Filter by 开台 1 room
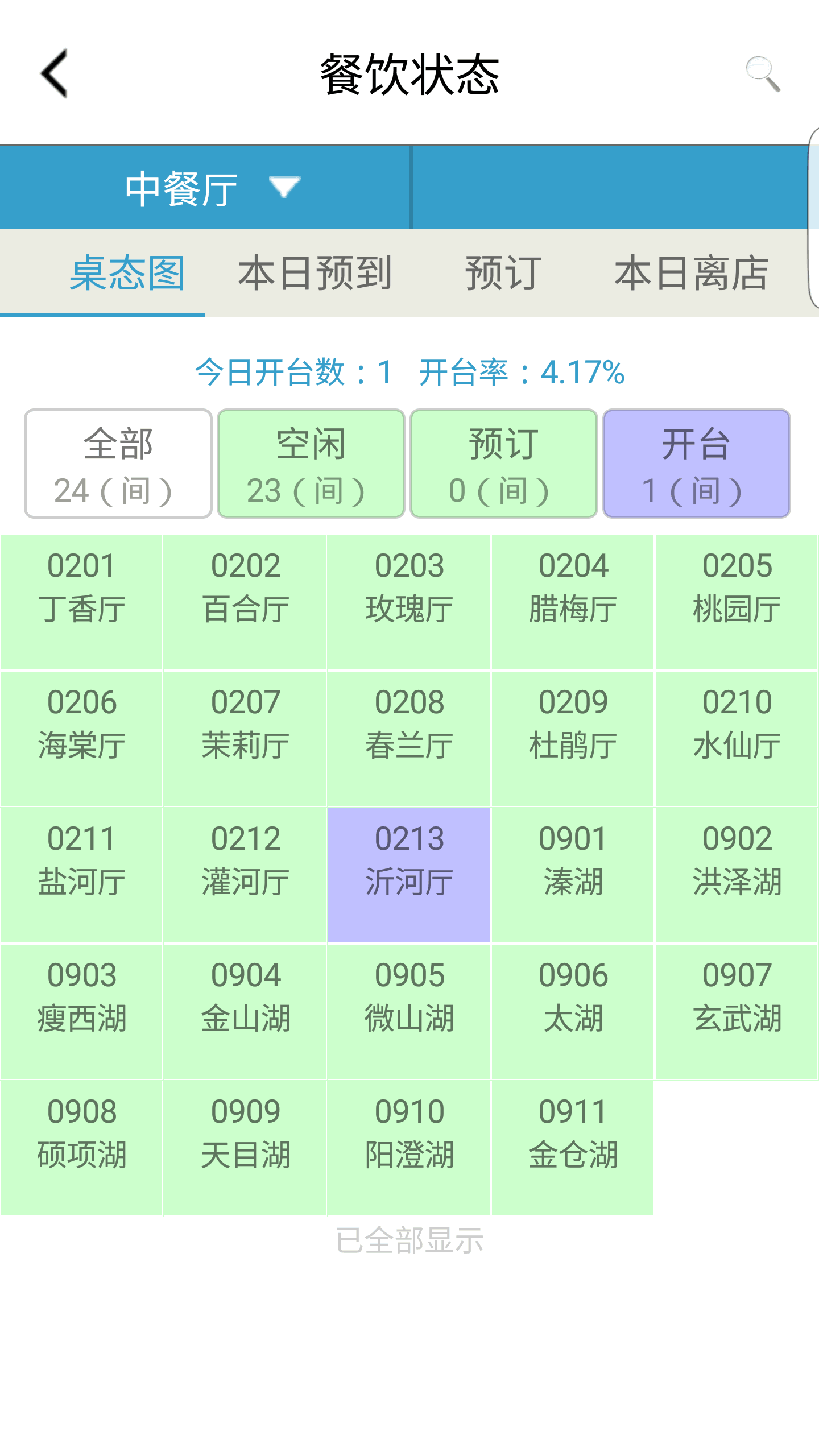This screenshot has width=819, height=1456. point(696,464)
